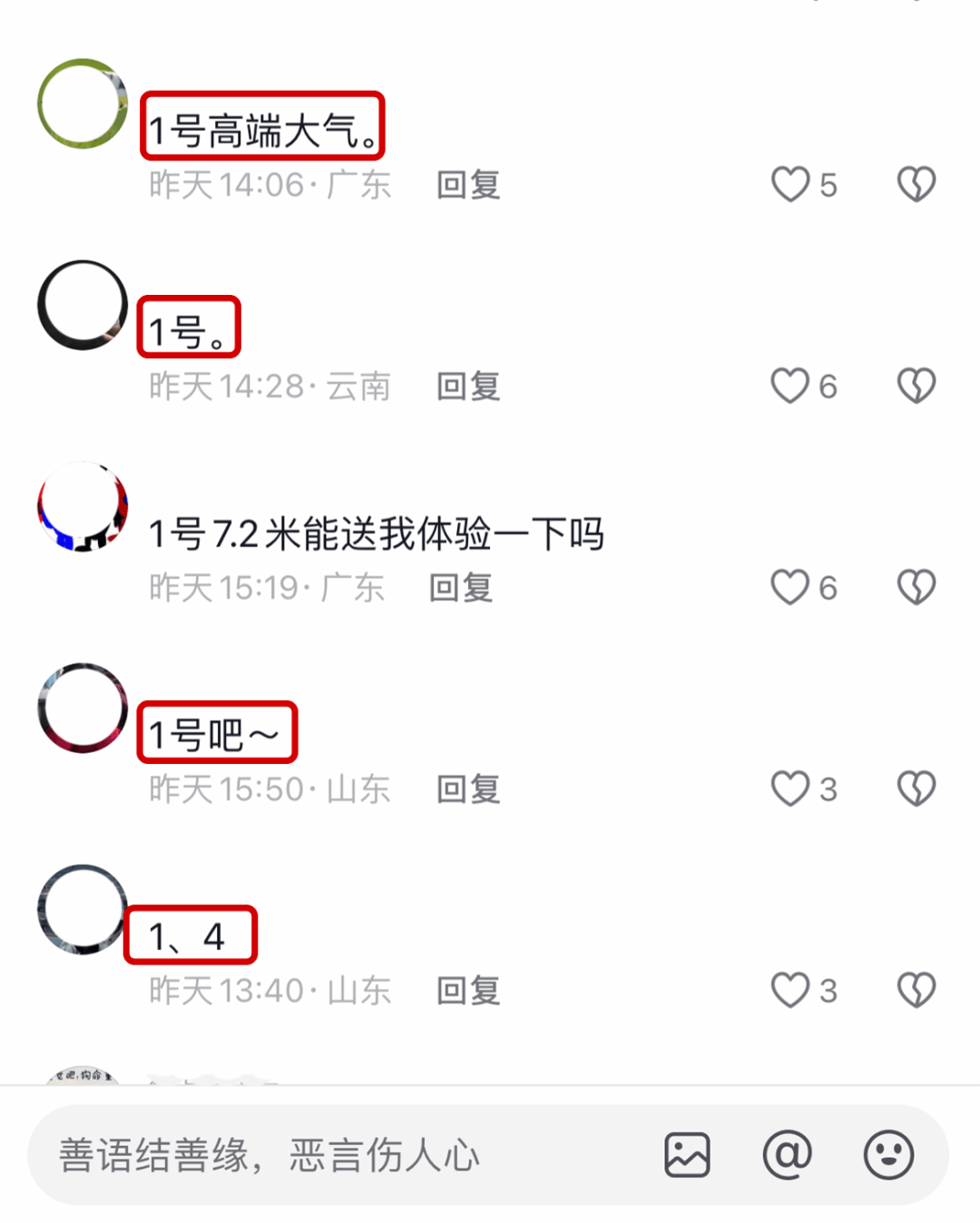Open the emoji picker
This screenshot has height=1223, width=980.
887,1155
